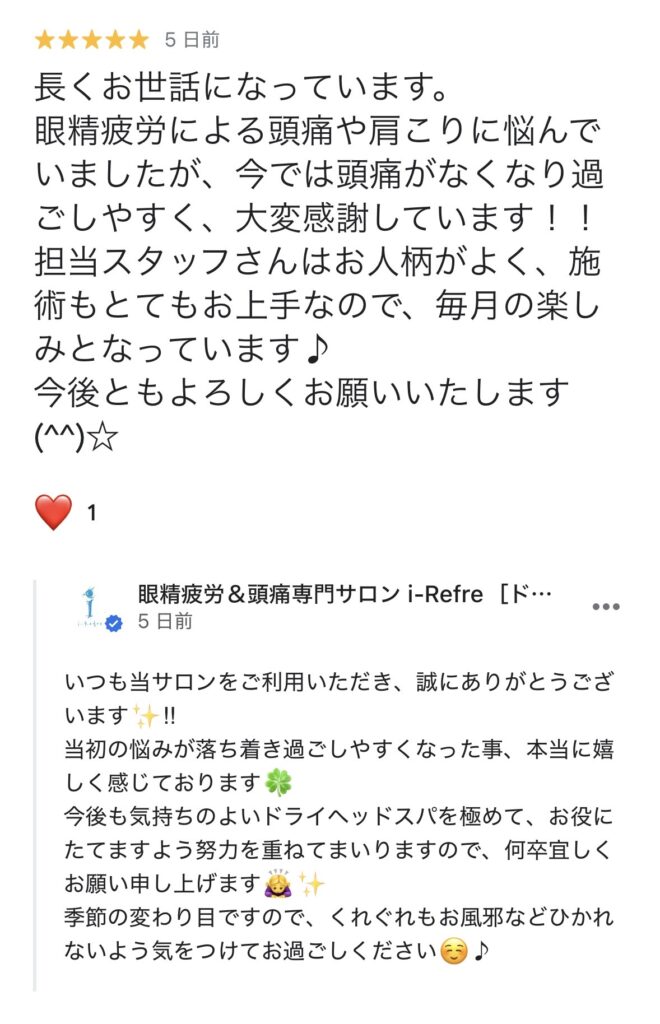The image size is (660, 1024).
Task: Open the overflow menu on i-Refre's reply
Action: pyautogui.click(x=607, y=607)
